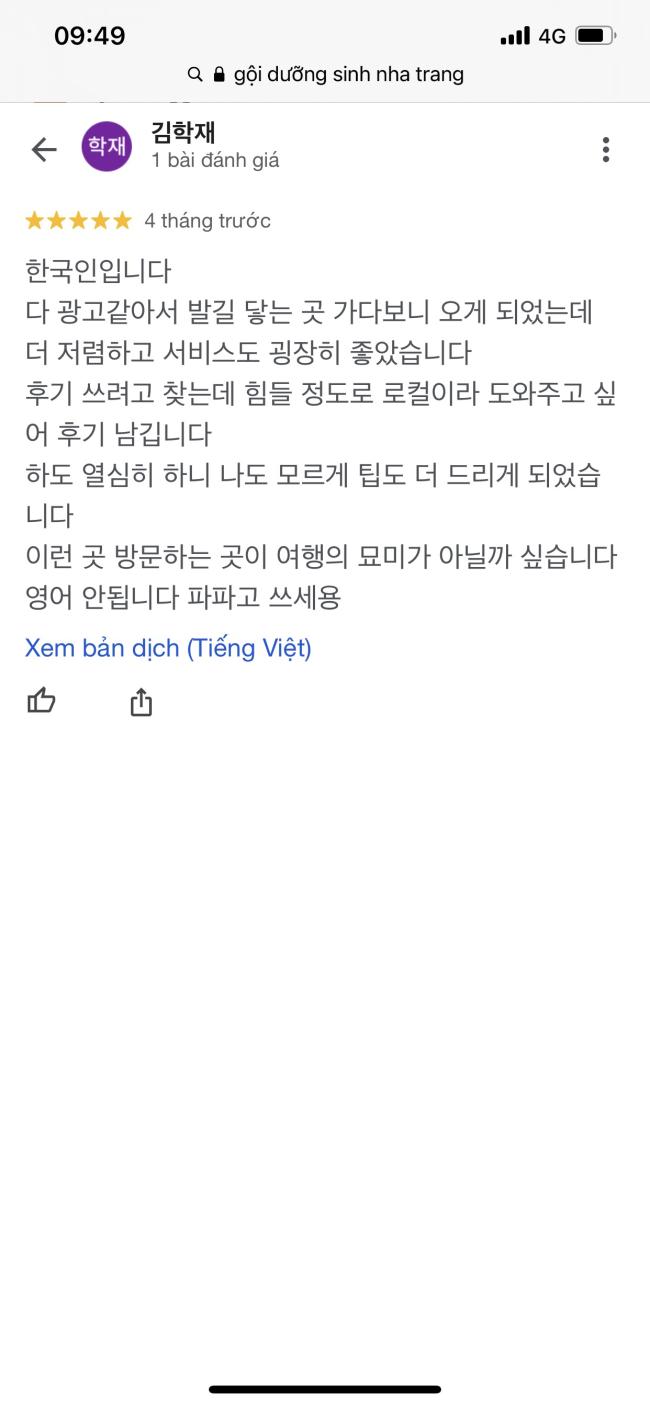The width and height of the screenshot is (650, 1406).
Task: Like this review with the thumbs-up
Action: tap(41, 702)
